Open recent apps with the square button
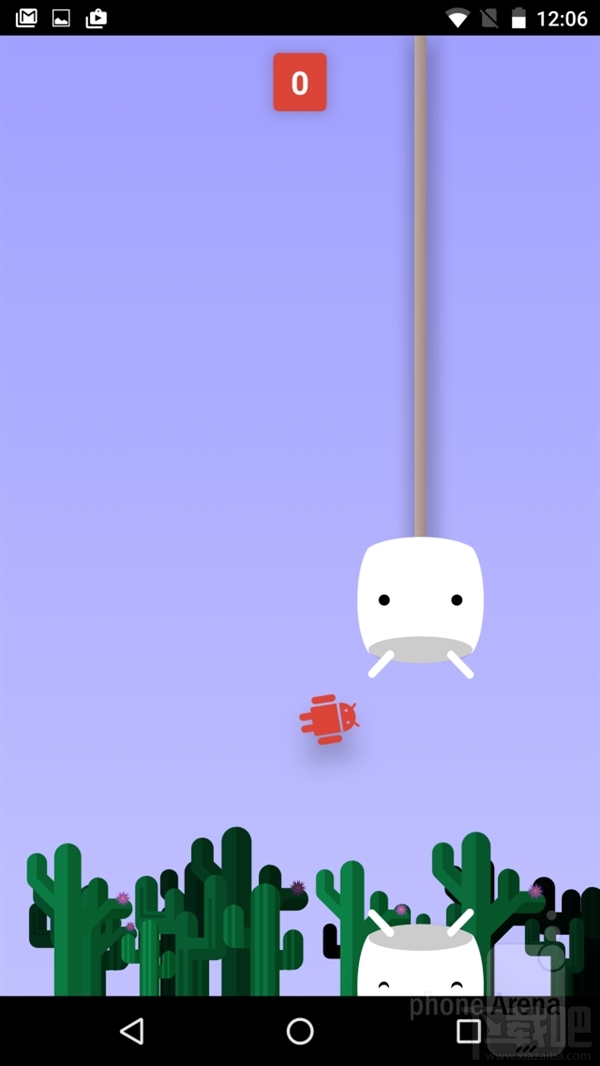The image size is (600, 1066). pyautogui.click(x=468, y=1031)
